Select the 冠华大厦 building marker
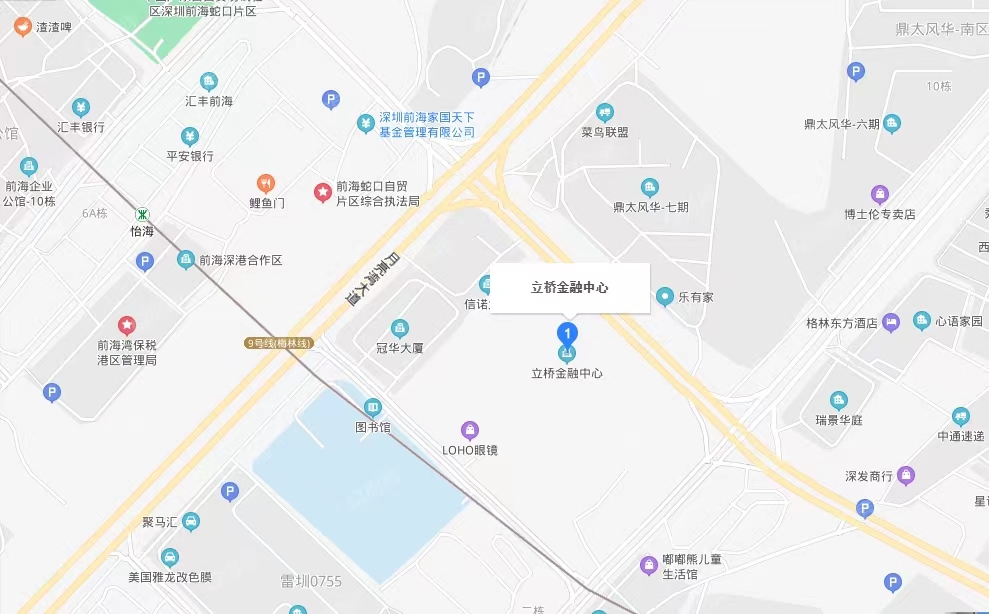This screenshot has width=989, height=614. click(x=400, y=328)
